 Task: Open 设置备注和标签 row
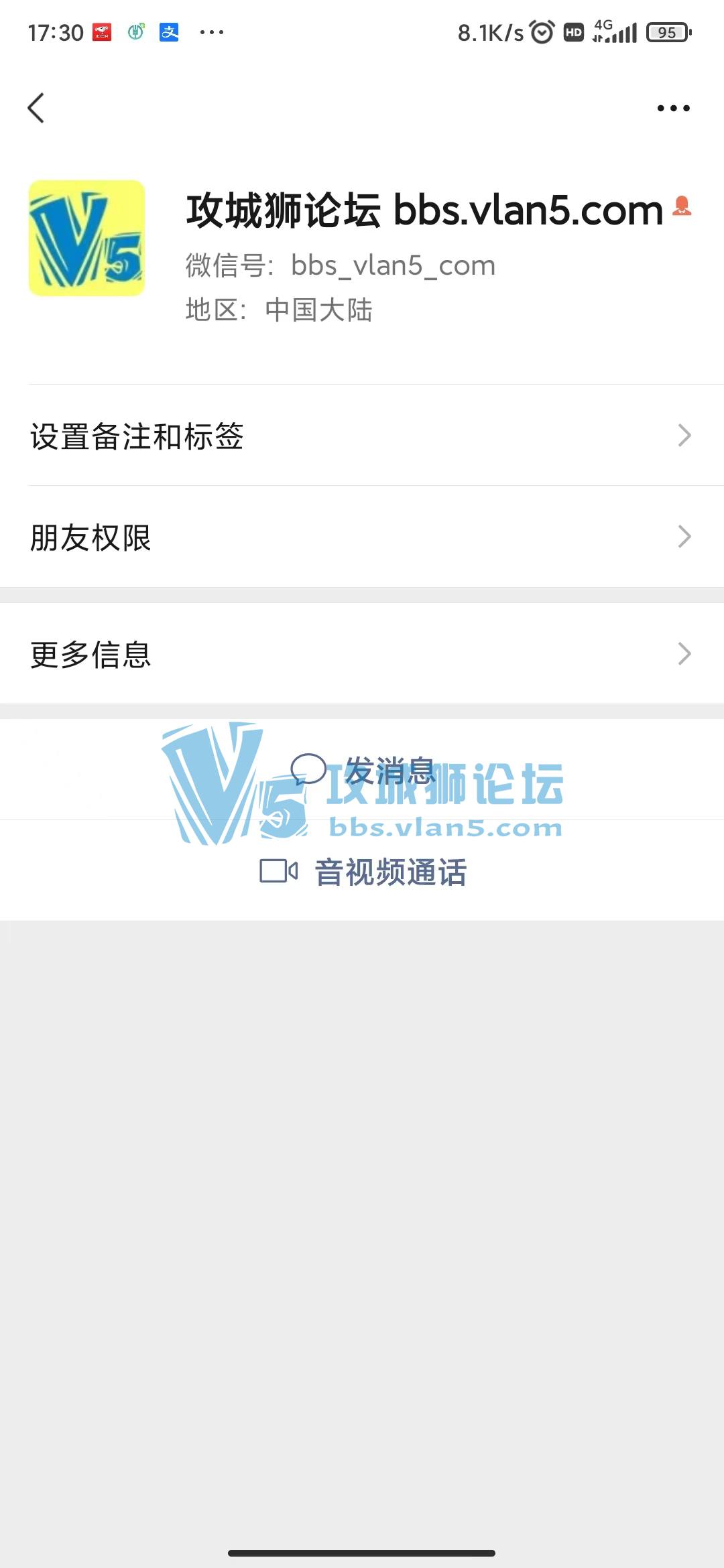362,436
